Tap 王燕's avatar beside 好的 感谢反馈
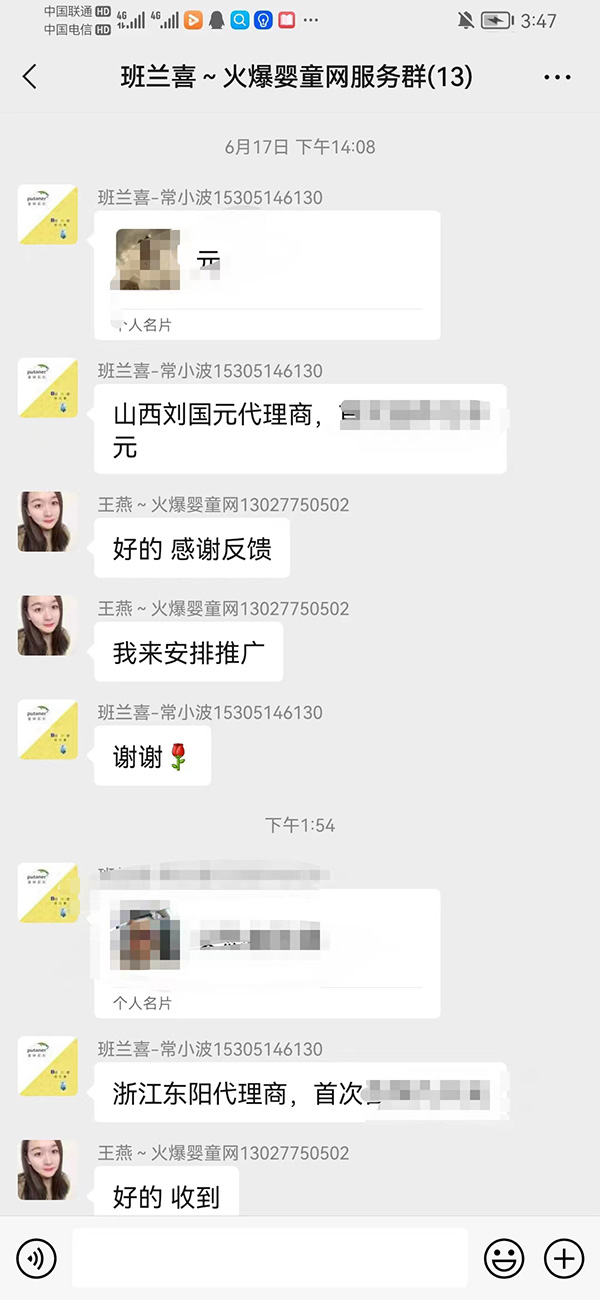 47,521
